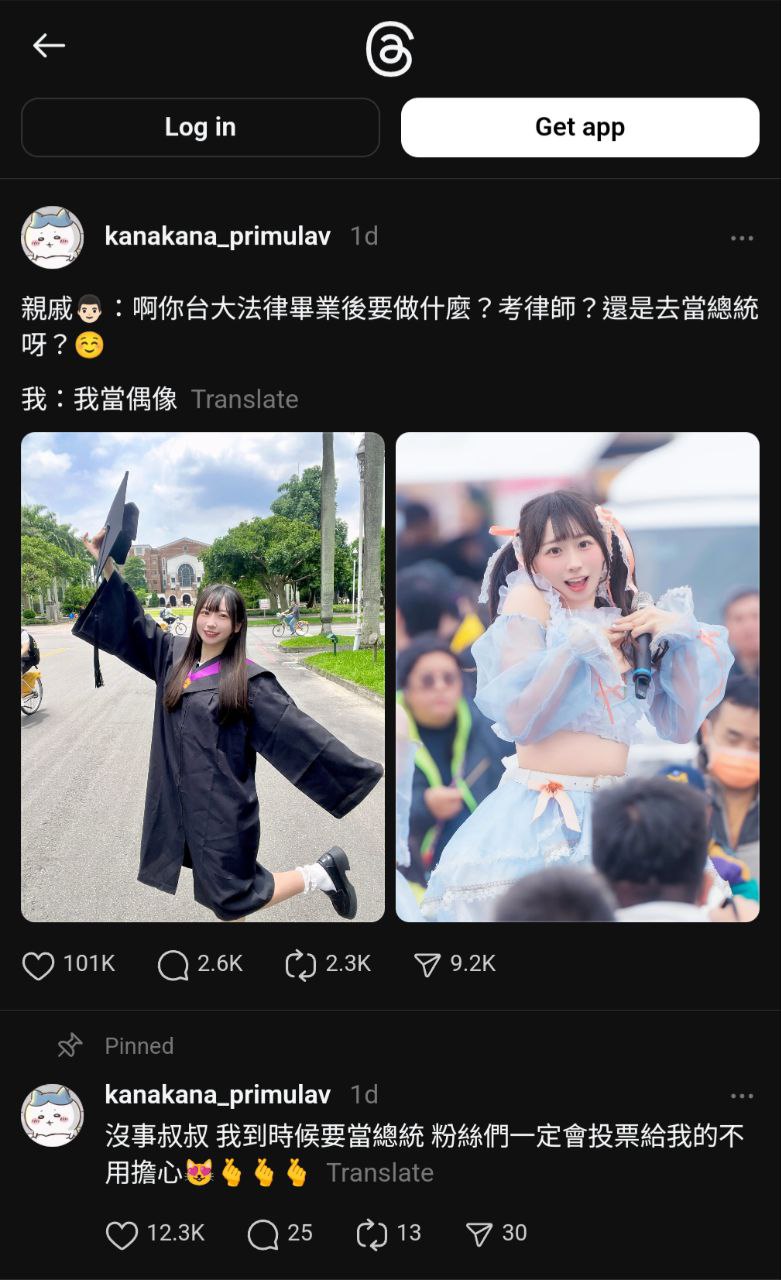The width and height of the screenshot is (781, 1280).
Task: Open the main post author's profile picture
Action: coord(52,238)
